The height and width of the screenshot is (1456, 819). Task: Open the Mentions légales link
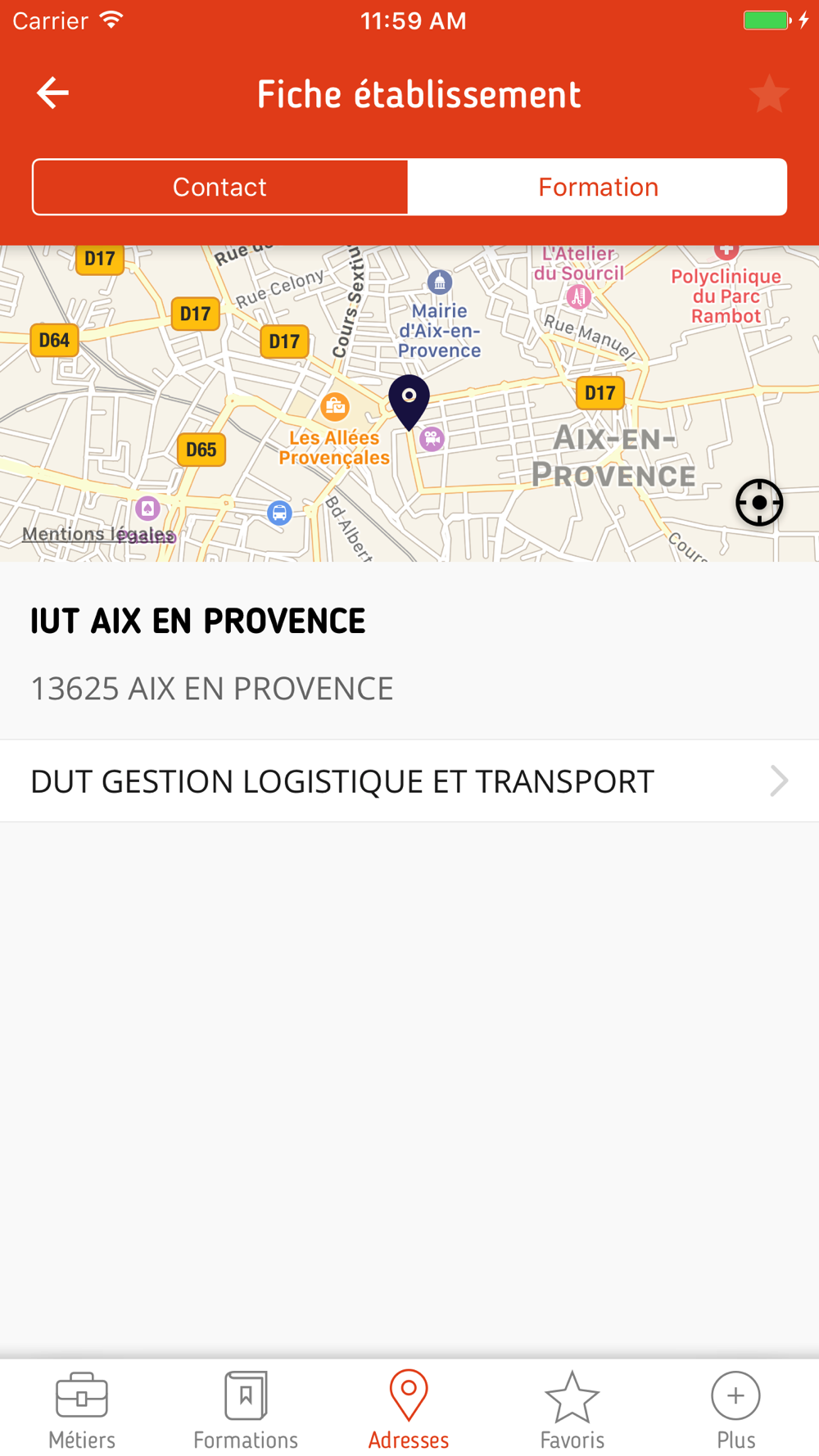pos(98,535)
